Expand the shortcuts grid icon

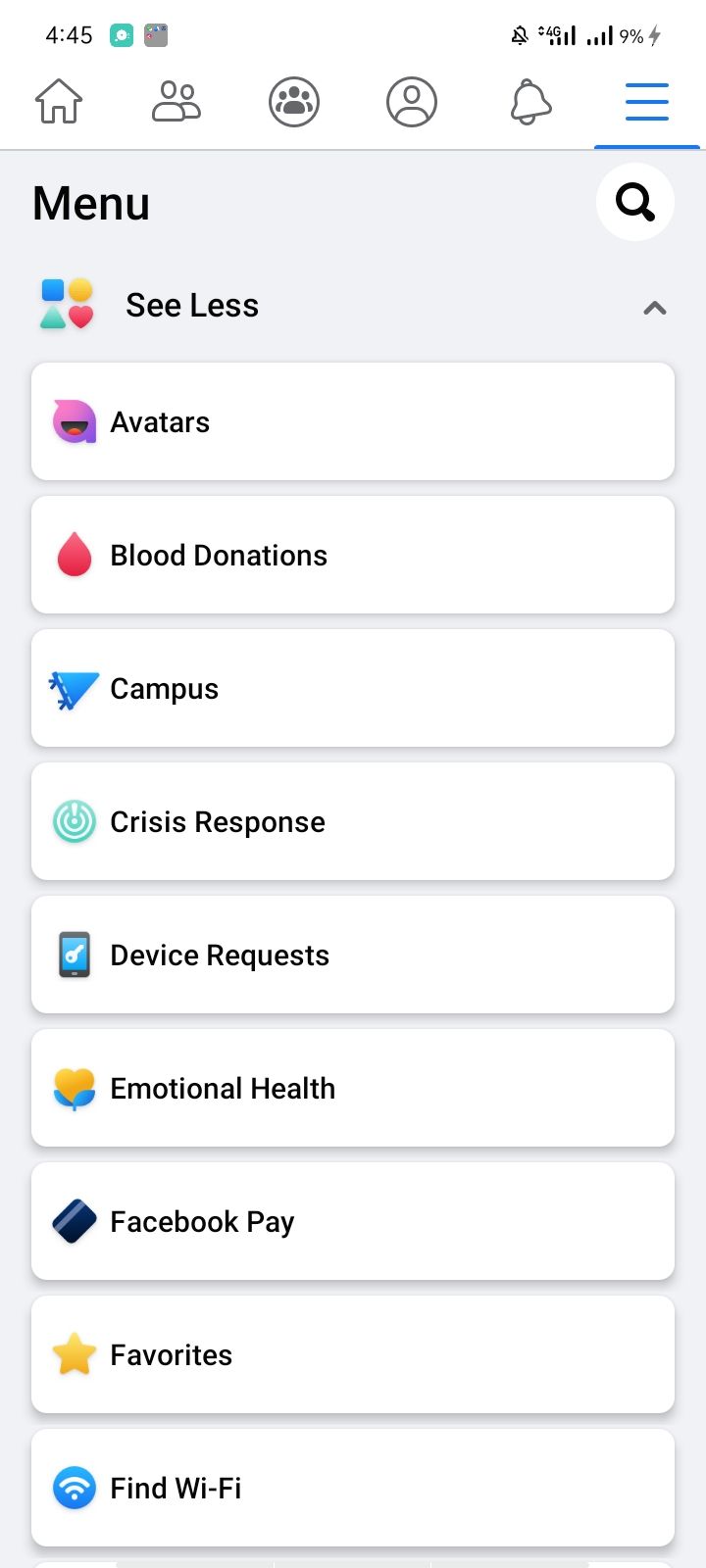point(65,304)
